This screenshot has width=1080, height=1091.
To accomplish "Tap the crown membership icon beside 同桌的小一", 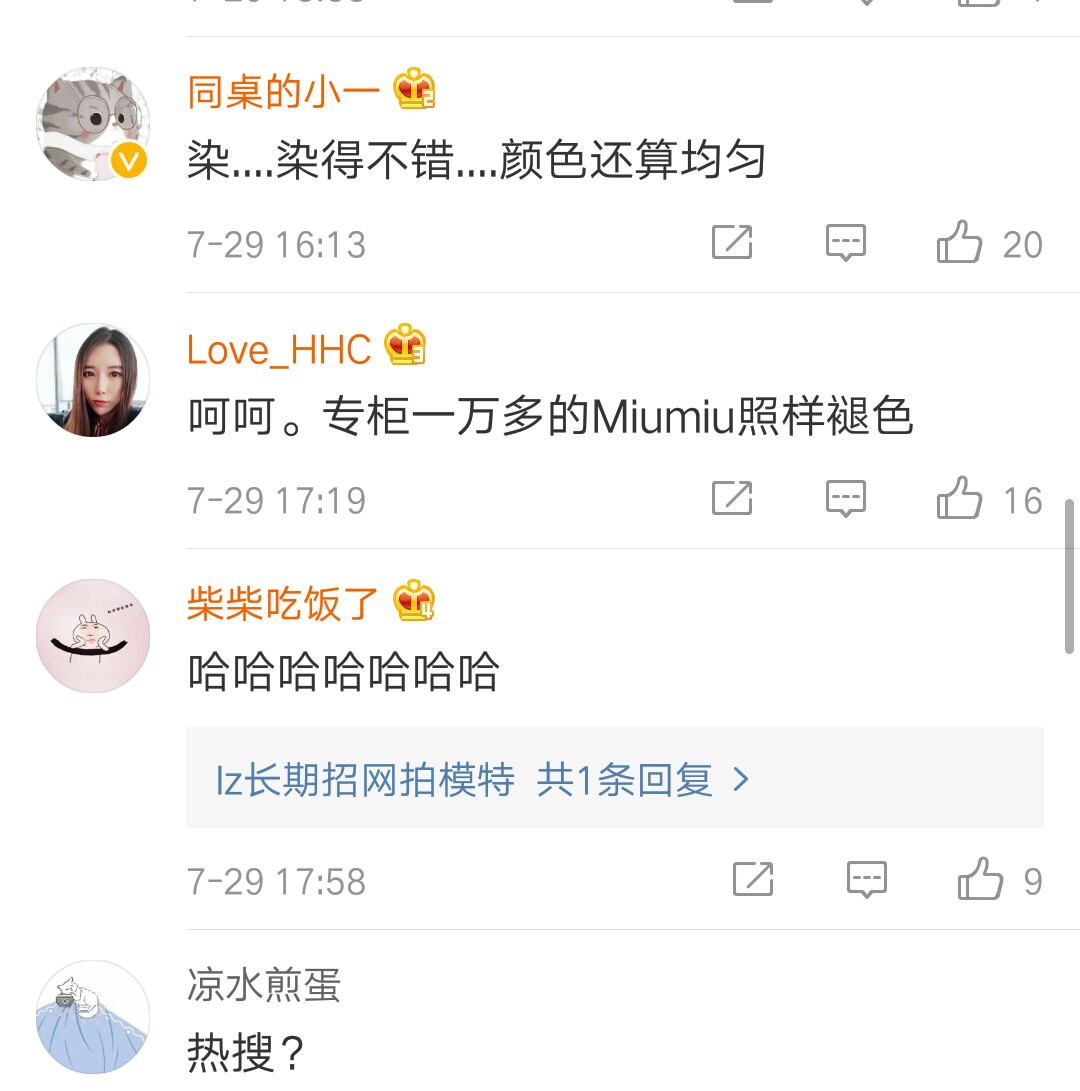I will tap(414, 89).
